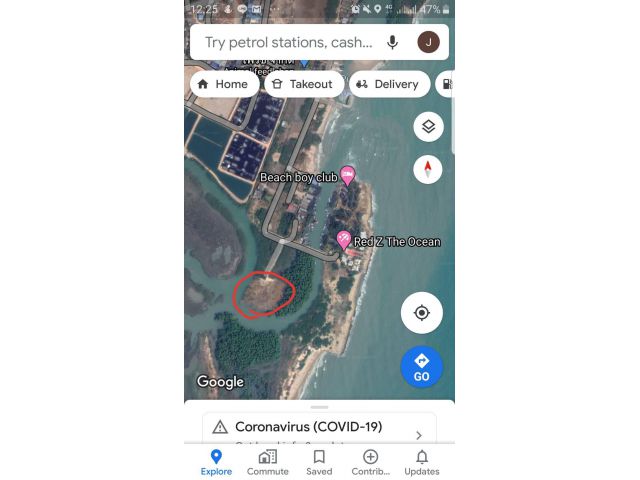The height and width of the screenshot is (480, 640).
Task: Open the map layers selector
Action: pyautogui.click(x=428, y=126)
